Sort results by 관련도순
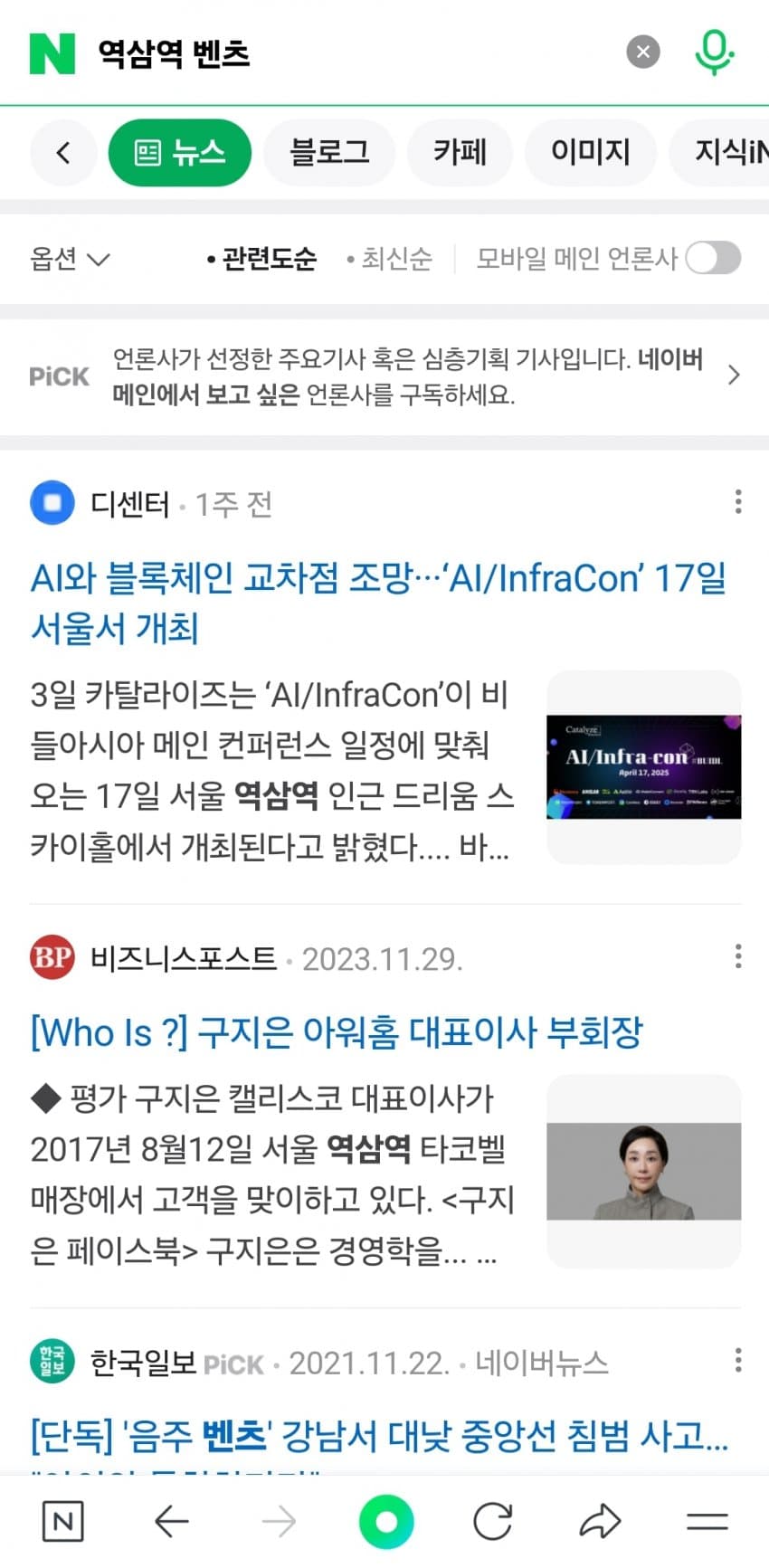769x1568 pixels. [x=262, y=260]
